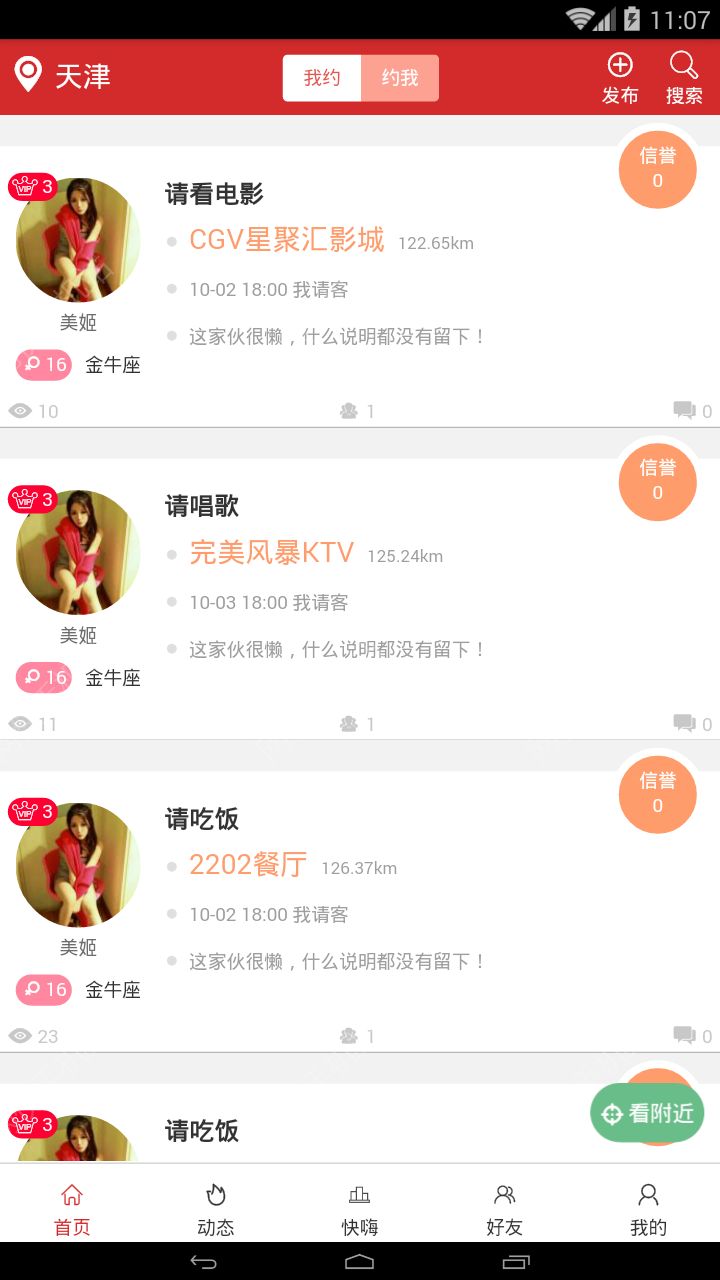Tap the system back button
Screen dimensions: 720x1280
204,1262
